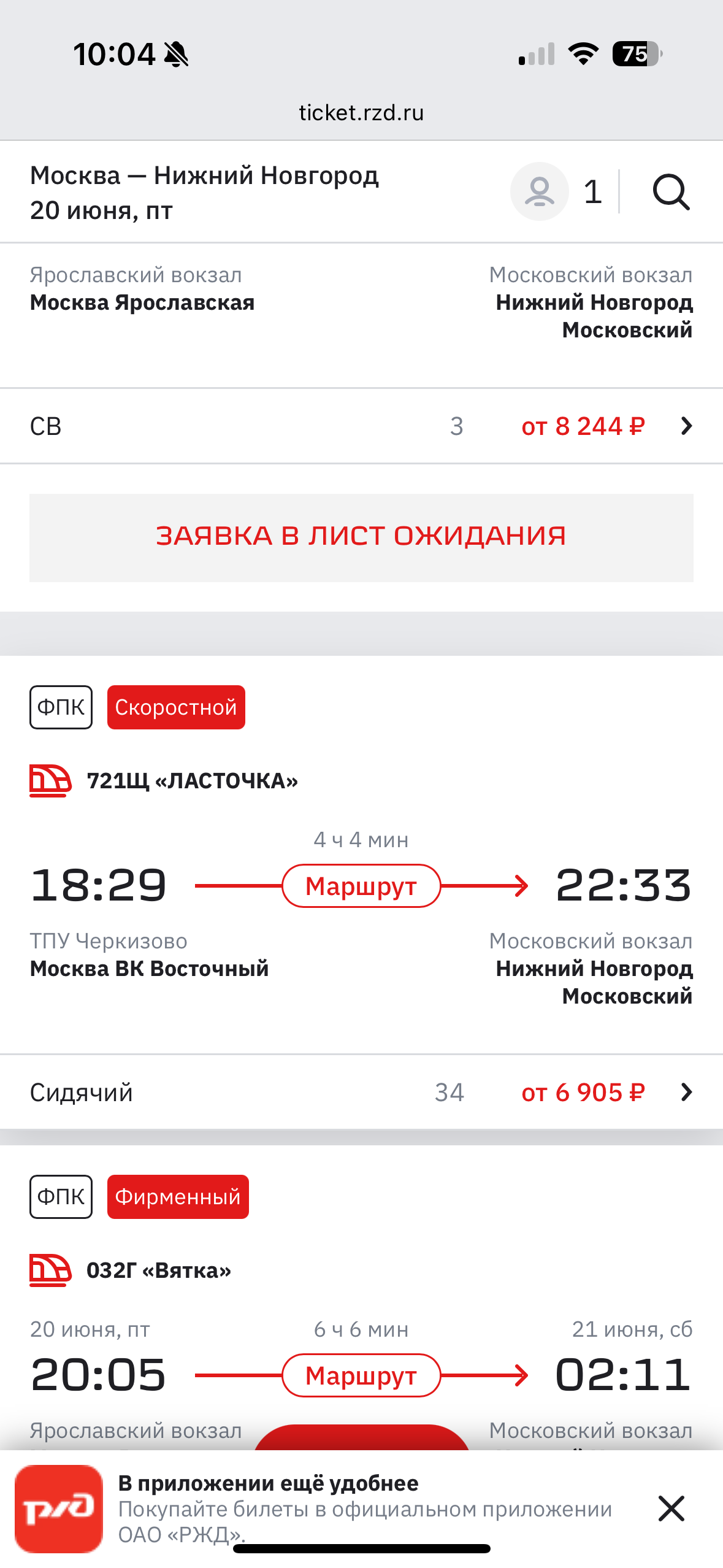Dismiss the RZD app banner

tap(671, 1508)
